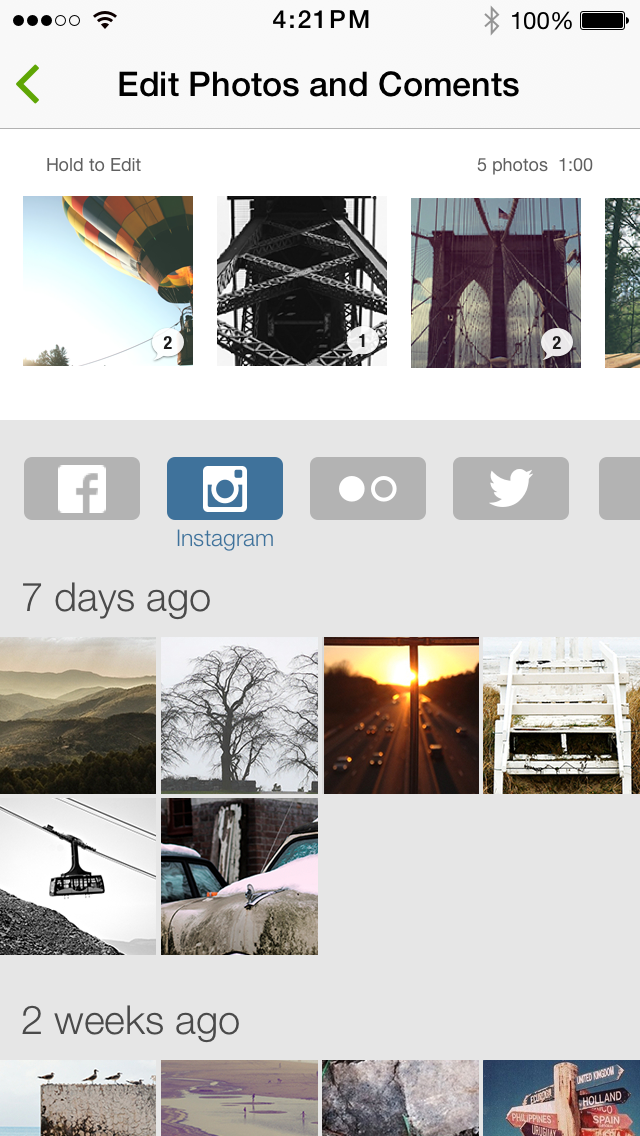Switch to the Facebook source

tap(82, 488)
